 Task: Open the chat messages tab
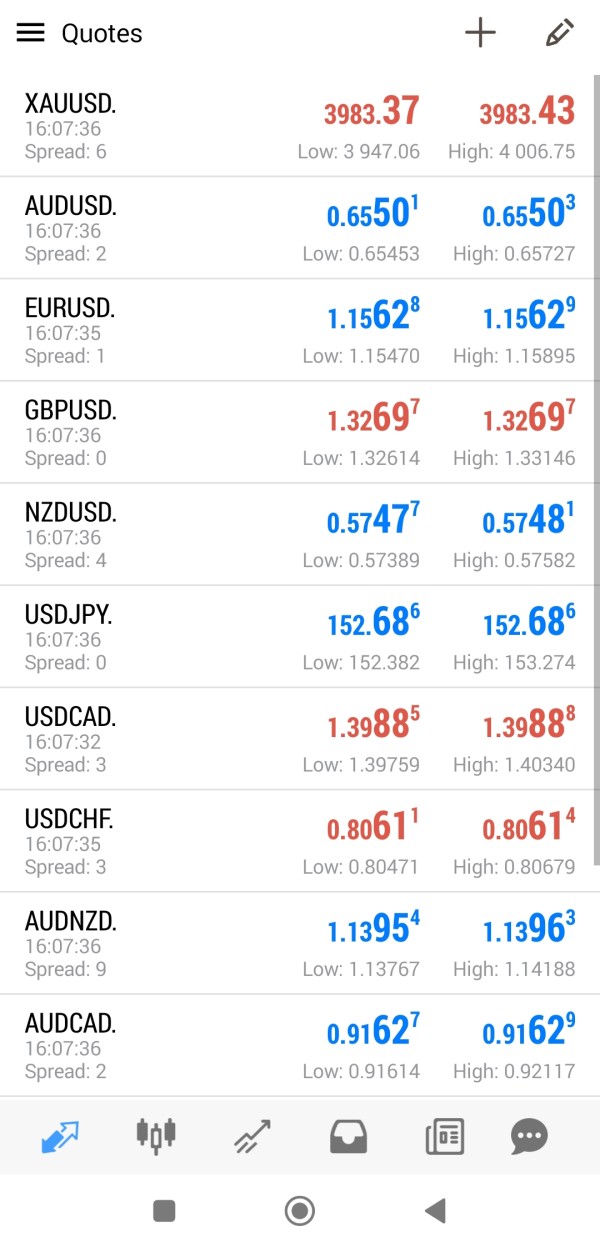click(x=529, y=1136)
